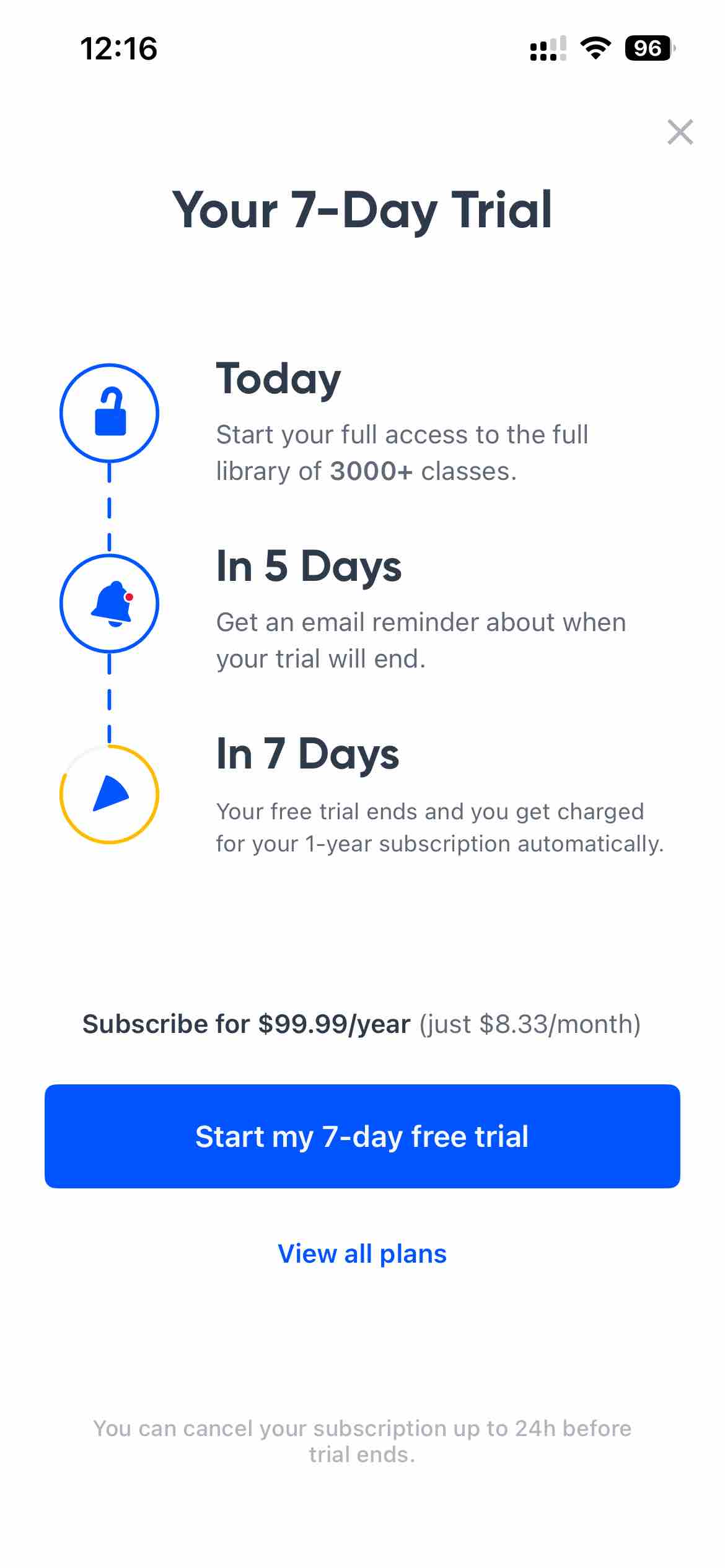Open View all plans
The image size is (725, 1568).
(362, 1253)
